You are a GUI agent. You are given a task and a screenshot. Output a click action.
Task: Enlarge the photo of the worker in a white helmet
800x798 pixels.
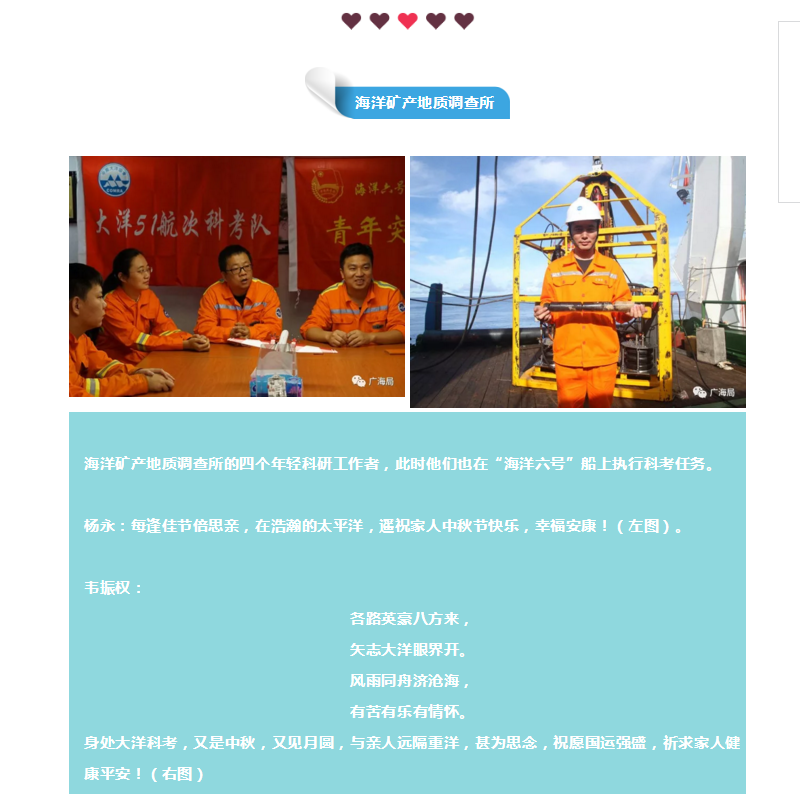coord(578,282)
